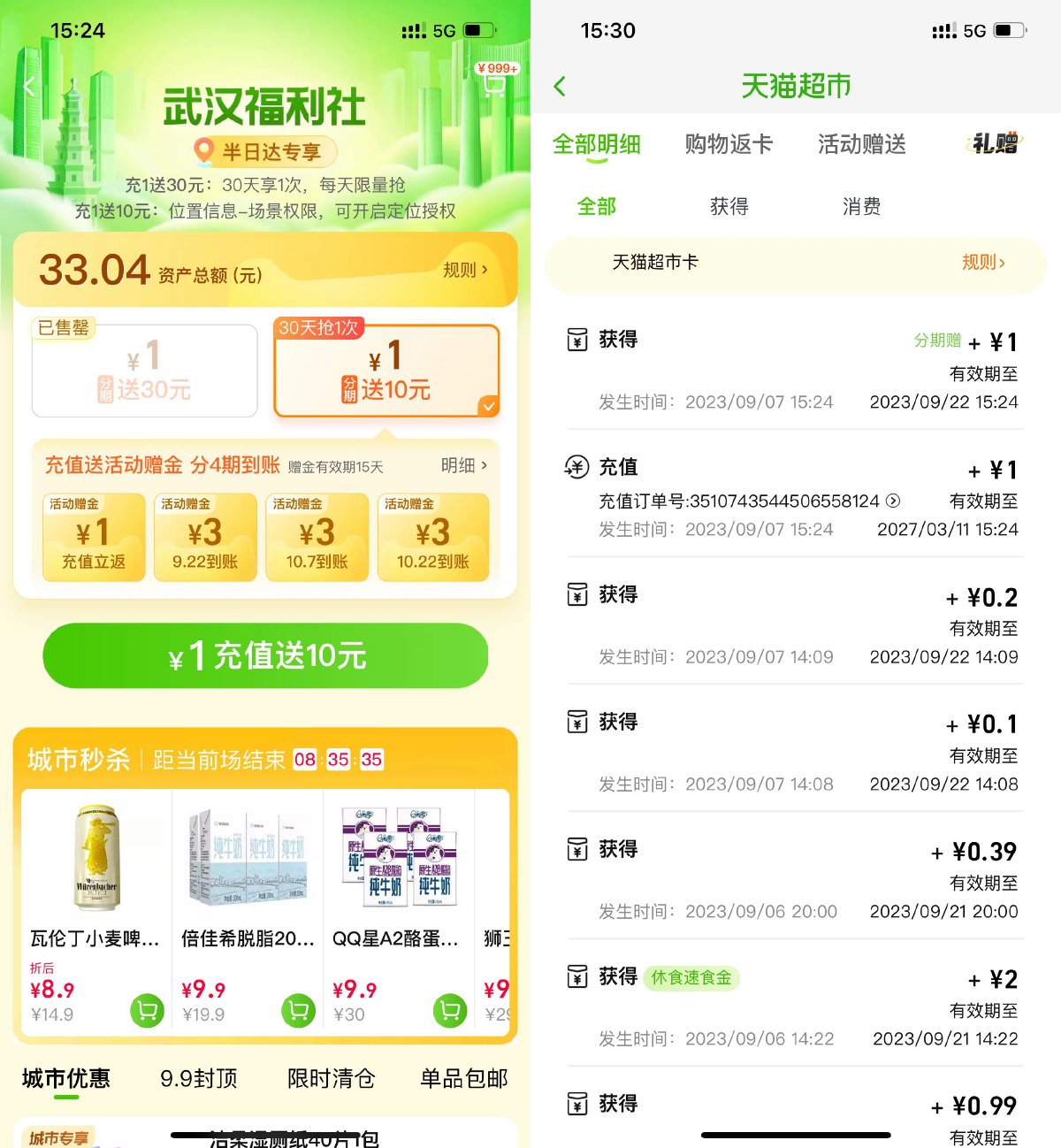Tap the 倍佳希 milk product image

point(248,856)
